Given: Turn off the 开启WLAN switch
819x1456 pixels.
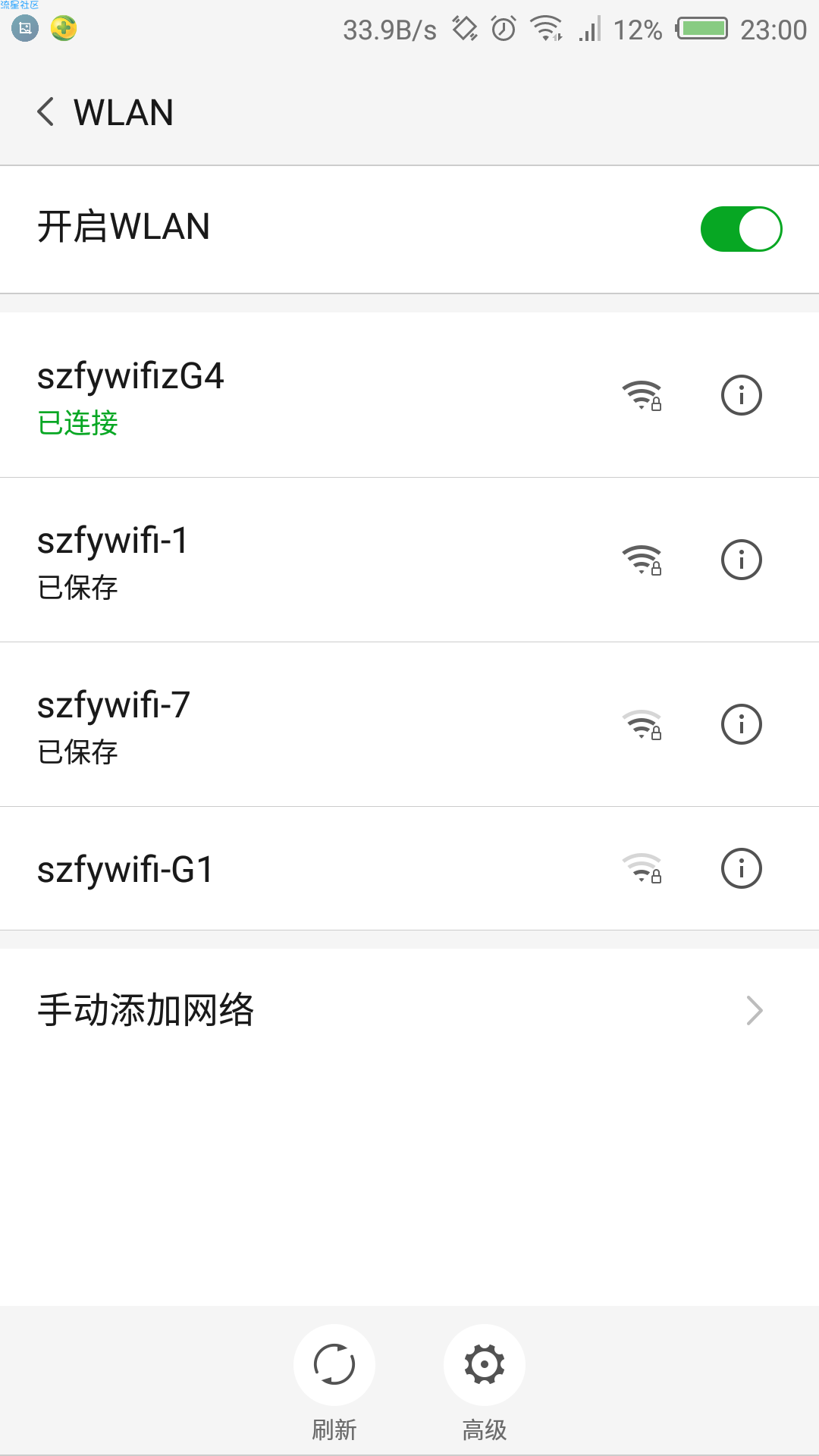Looking at the screenshot, I should (741, 229).
